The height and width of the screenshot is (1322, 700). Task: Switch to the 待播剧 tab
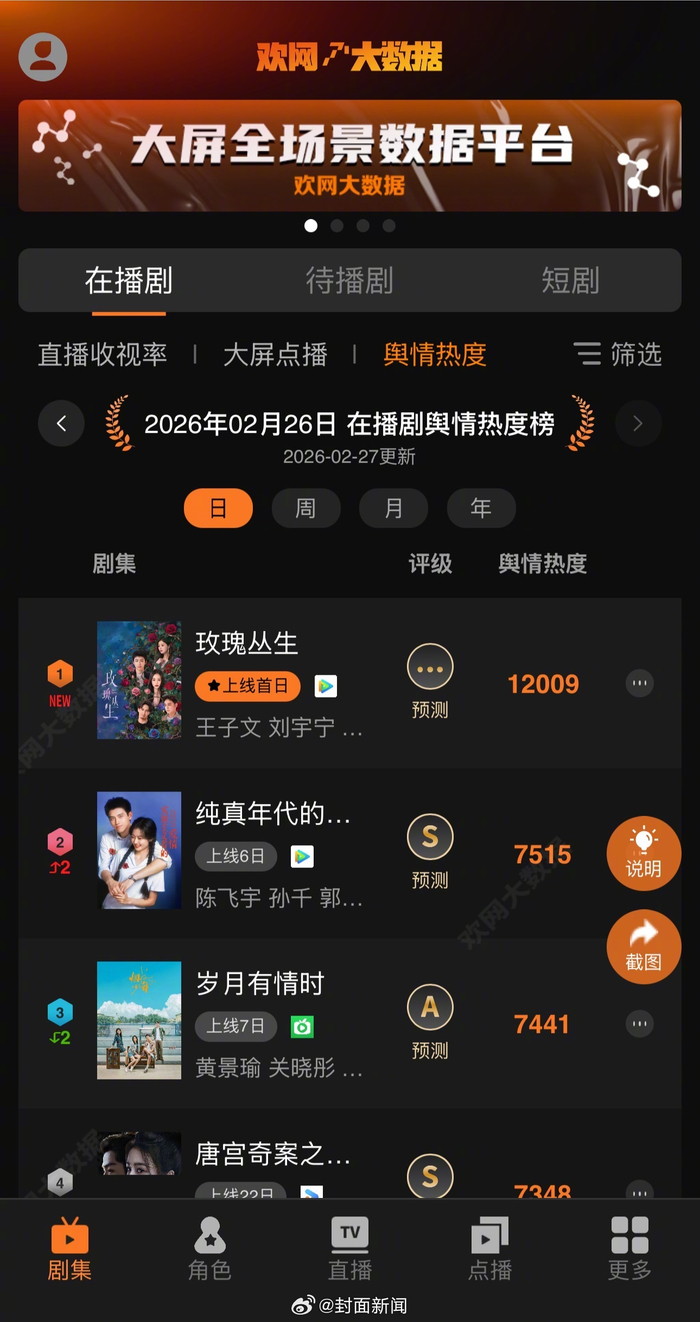click(349, 281)
